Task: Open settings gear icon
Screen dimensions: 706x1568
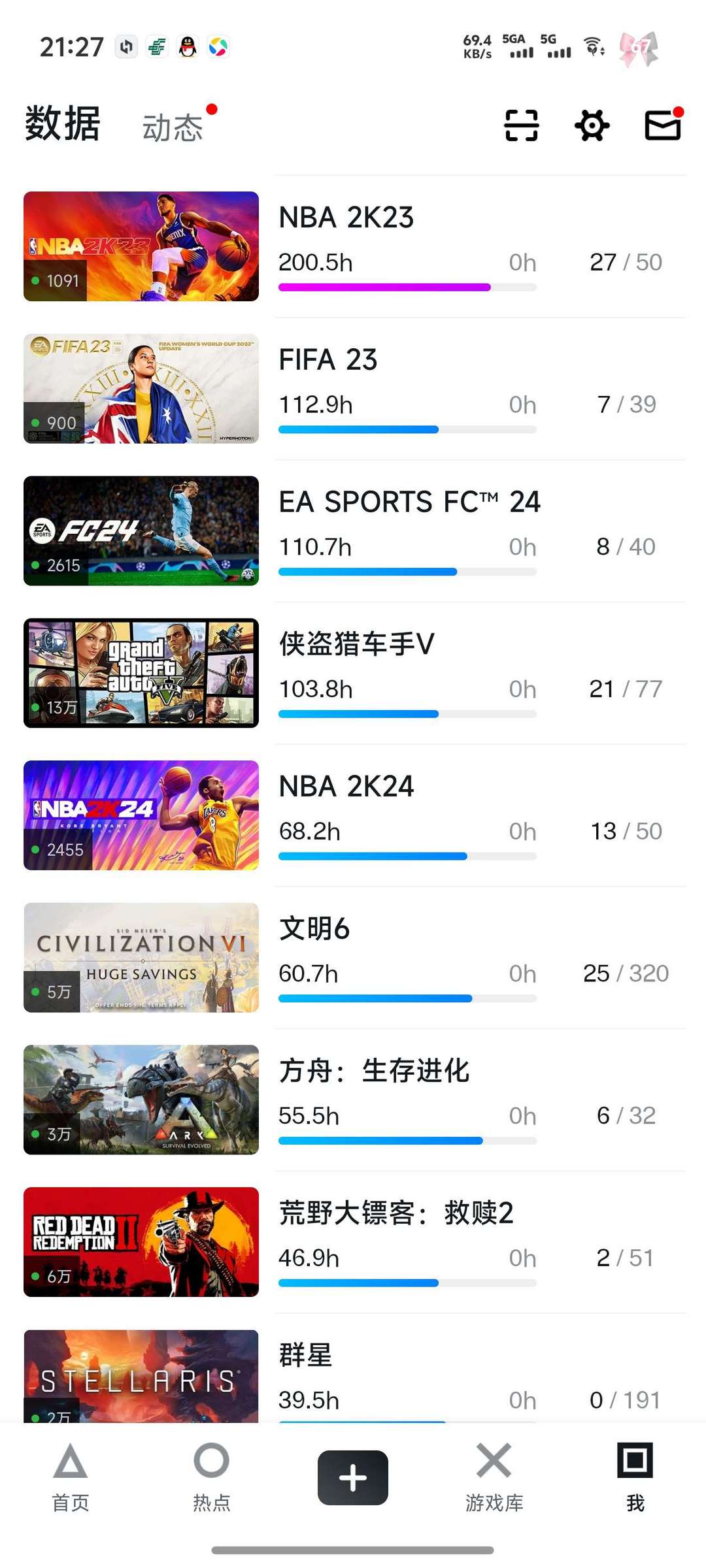Action: [592, 125]
